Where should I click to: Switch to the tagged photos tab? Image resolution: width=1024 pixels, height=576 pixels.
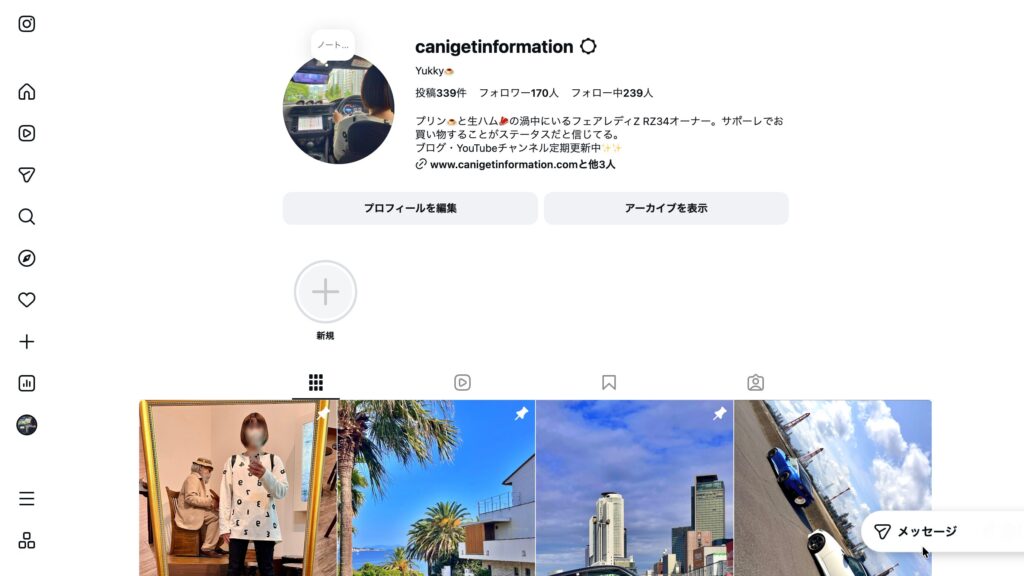click(756, 382)
